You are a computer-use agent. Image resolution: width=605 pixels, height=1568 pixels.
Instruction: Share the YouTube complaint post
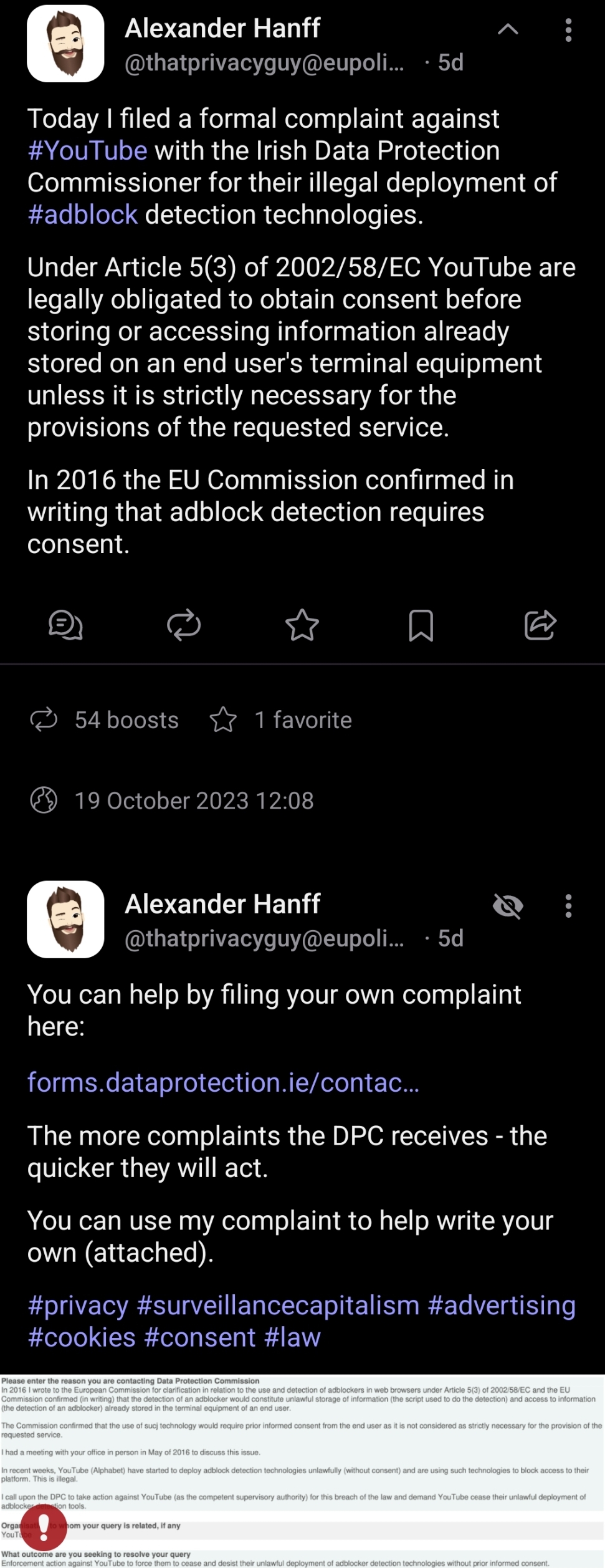[540, 625]
